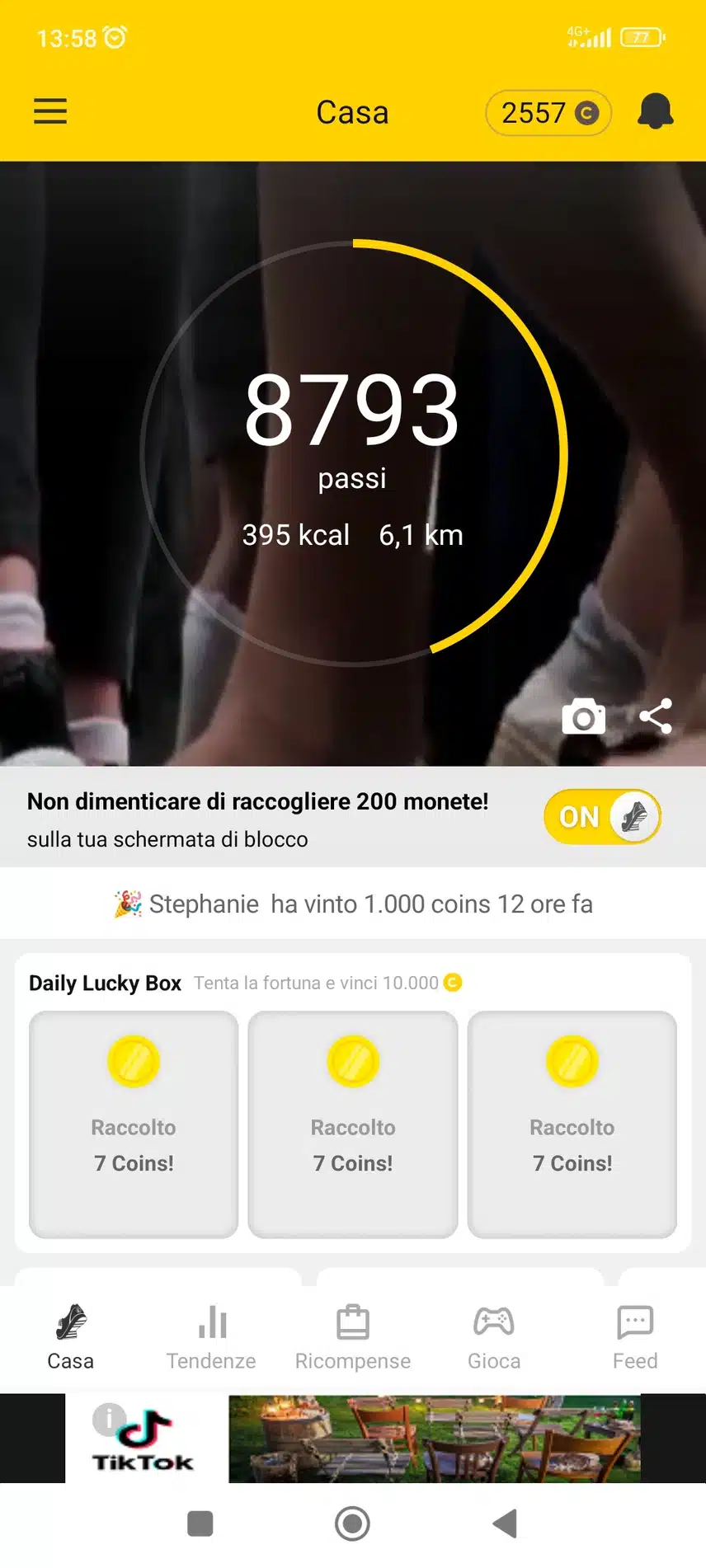
Task: Open the Stephanie winner announcement banner
Action: coord(353,904)
